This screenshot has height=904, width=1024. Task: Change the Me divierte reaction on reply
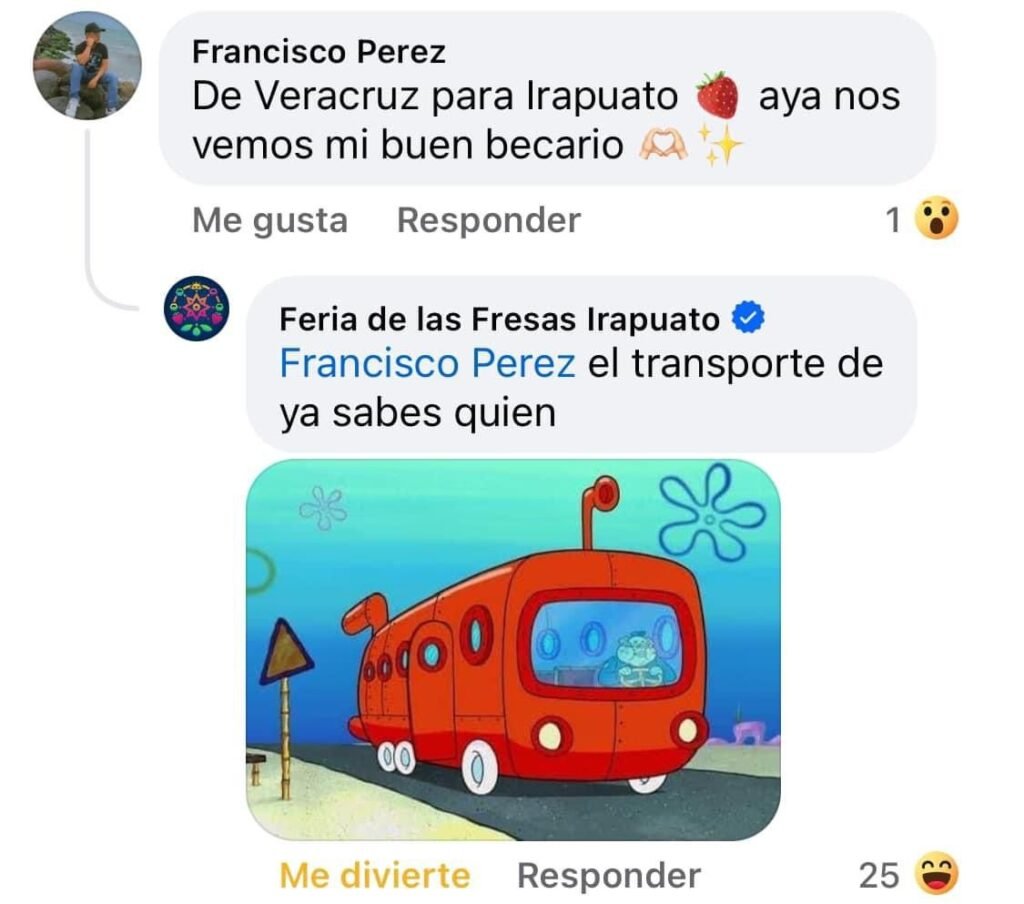click(x=374, y=876)
